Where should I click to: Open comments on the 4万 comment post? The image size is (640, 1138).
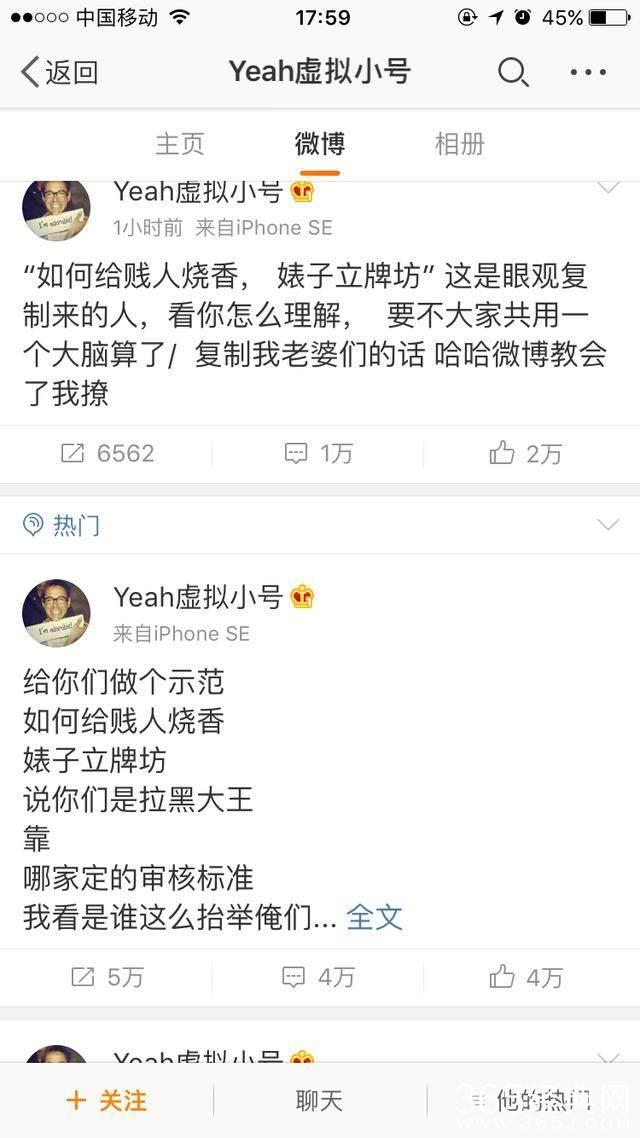[319, 977]
